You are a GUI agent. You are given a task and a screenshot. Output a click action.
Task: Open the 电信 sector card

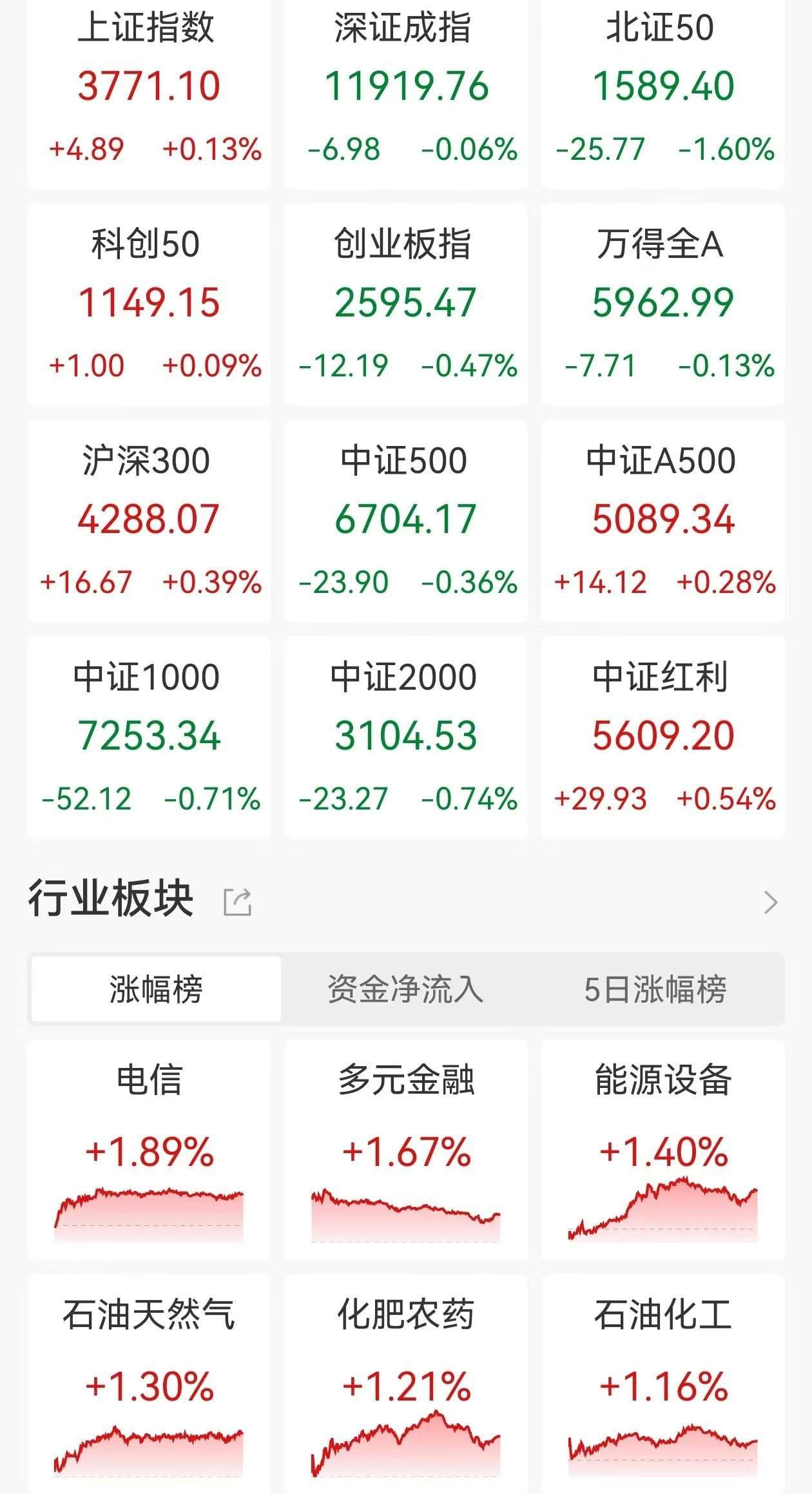tap(148, 1147)
